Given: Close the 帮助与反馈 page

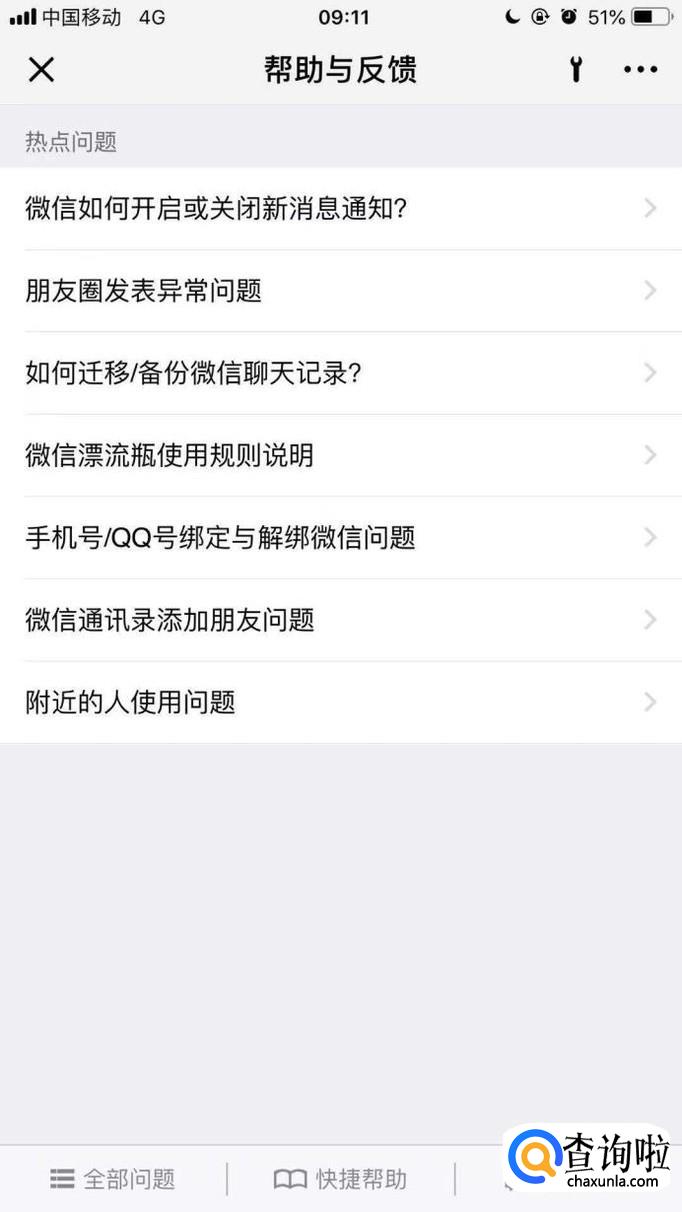Looking at the screenshot, I should pos(41,69).
